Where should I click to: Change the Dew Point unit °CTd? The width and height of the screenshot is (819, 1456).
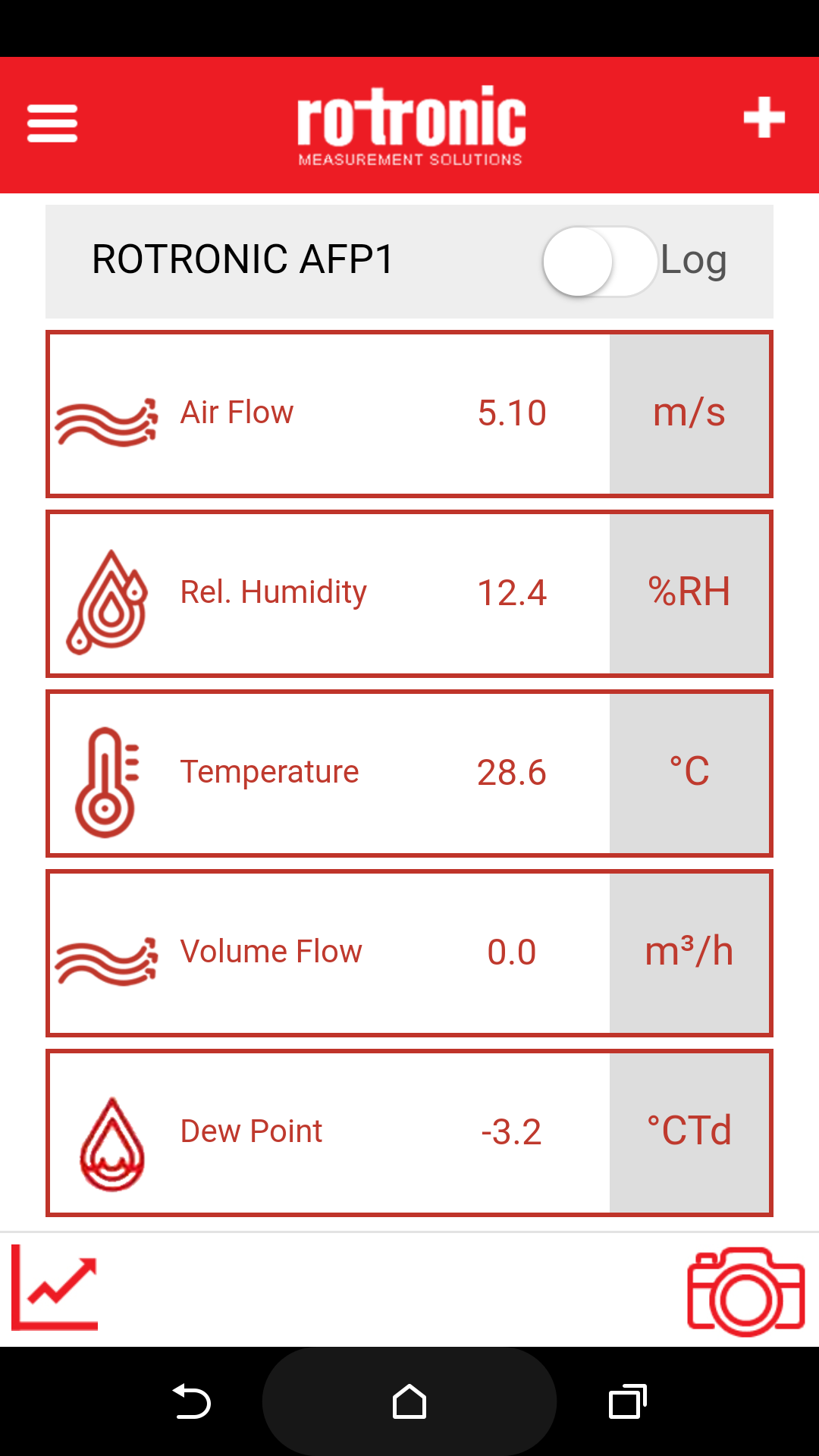click(689, 1133)
